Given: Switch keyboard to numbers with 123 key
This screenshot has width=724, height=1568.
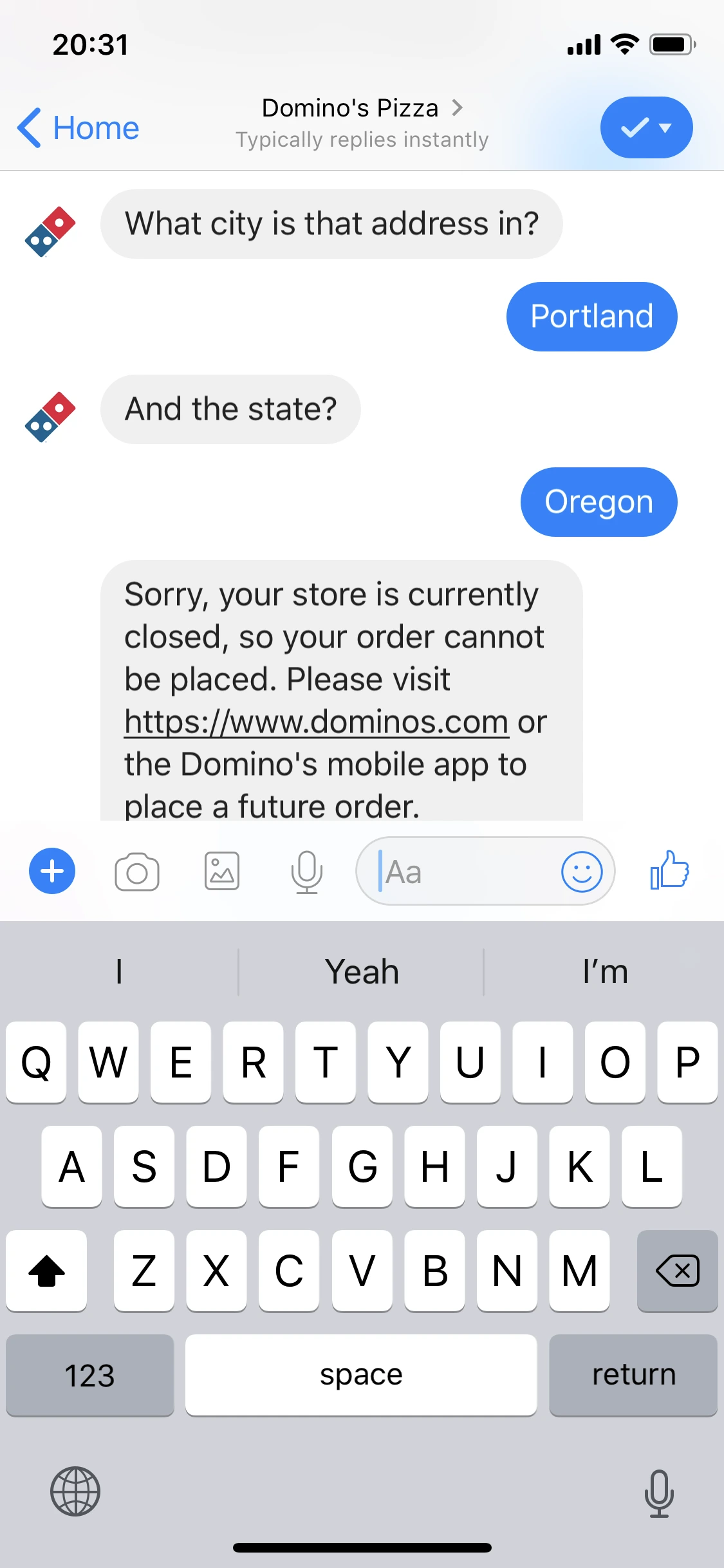Looking at the screenshot, I should pos(90,1375).
